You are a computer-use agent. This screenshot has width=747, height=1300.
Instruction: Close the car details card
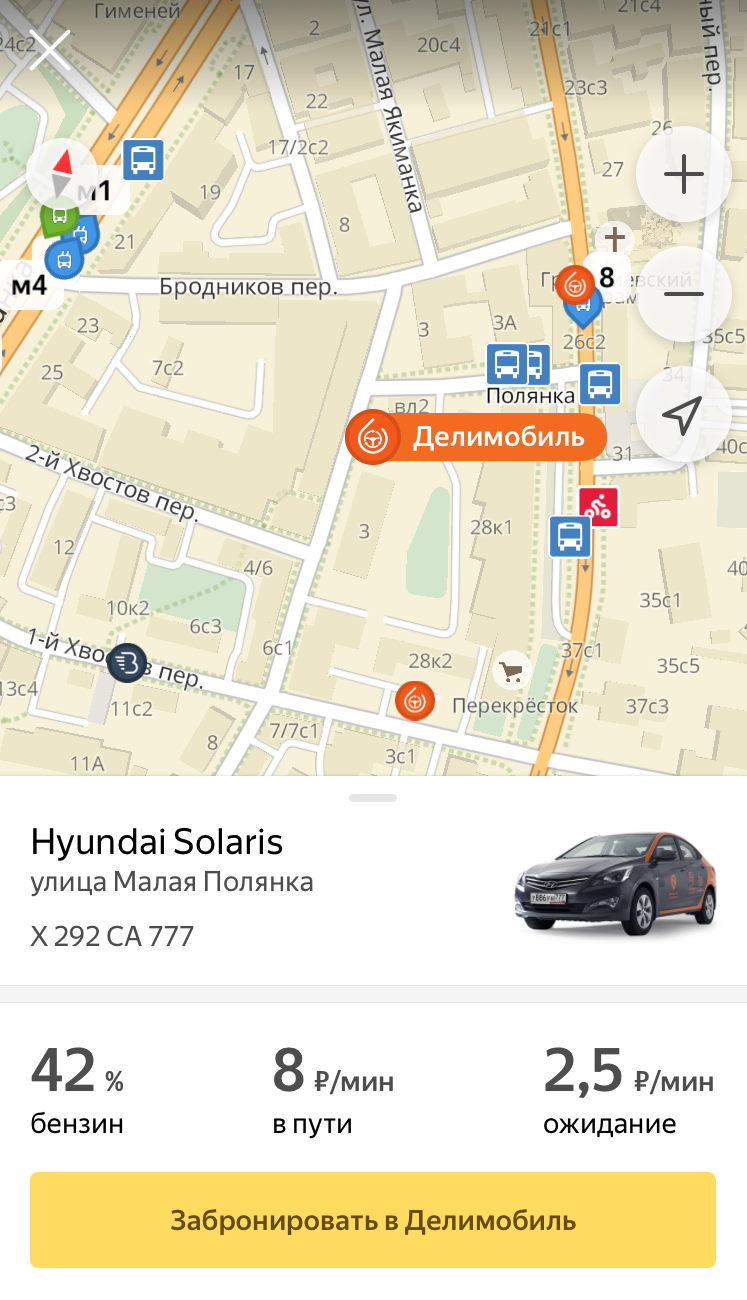click(50, 50)
